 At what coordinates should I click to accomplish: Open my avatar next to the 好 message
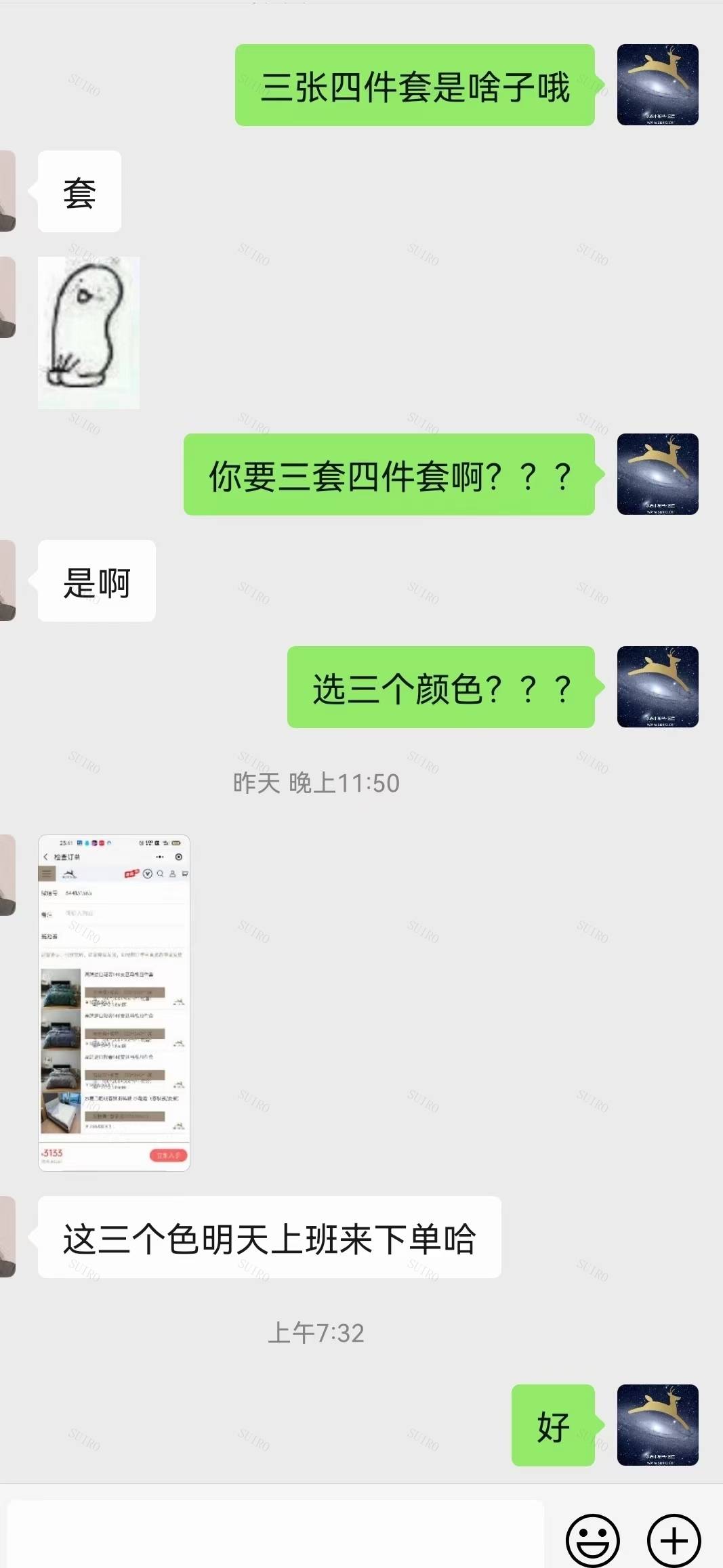point(657,1425)
